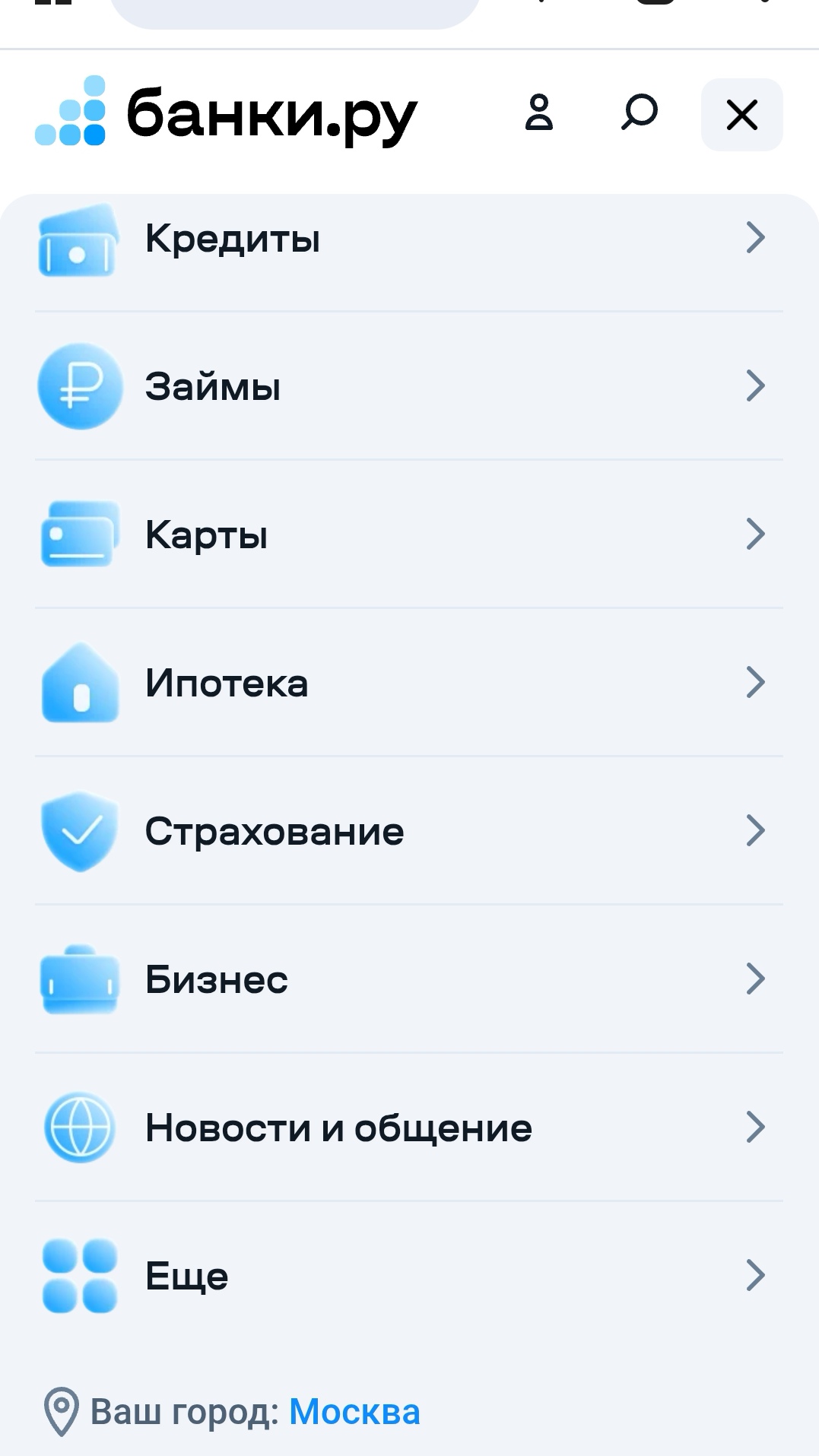Image resolution: width=819 pixels, height=1456 pixels.
Task: Close the navigation menu
Action: (x=741, y=115)
